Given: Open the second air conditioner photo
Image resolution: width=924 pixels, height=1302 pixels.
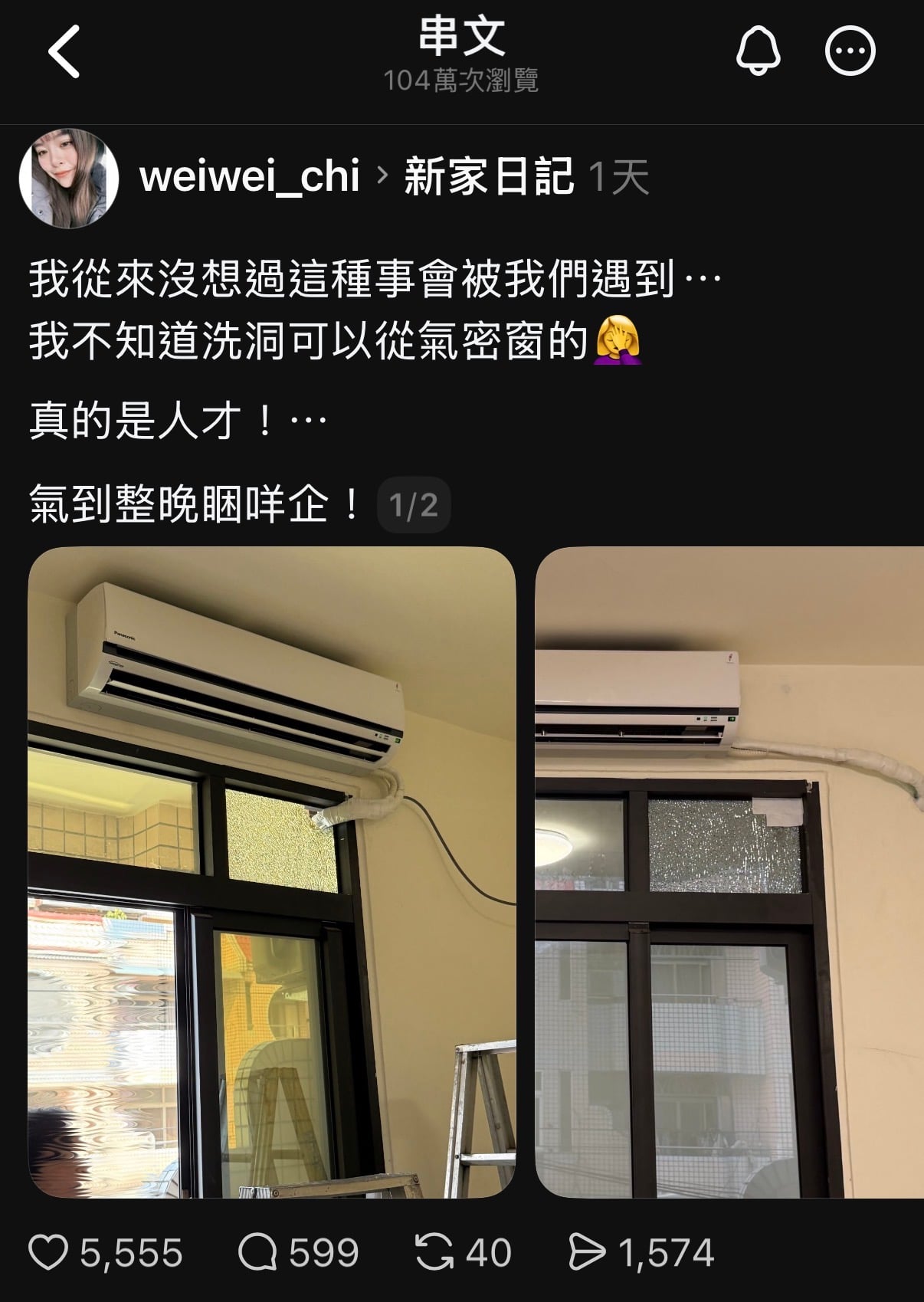Looking at the screenshot, I should click(729, 871).
